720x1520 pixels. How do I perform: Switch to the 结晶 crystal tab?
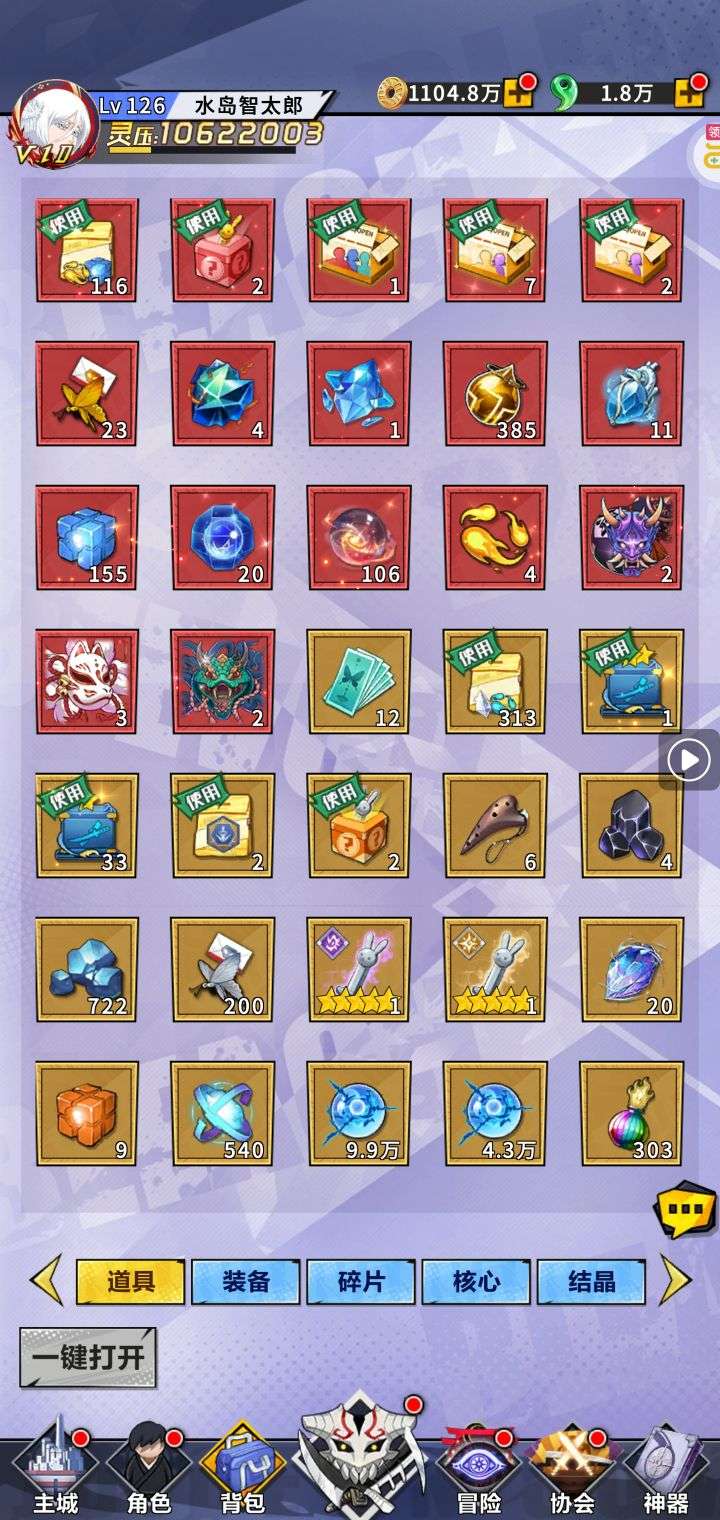click(x=591, y=1282)
